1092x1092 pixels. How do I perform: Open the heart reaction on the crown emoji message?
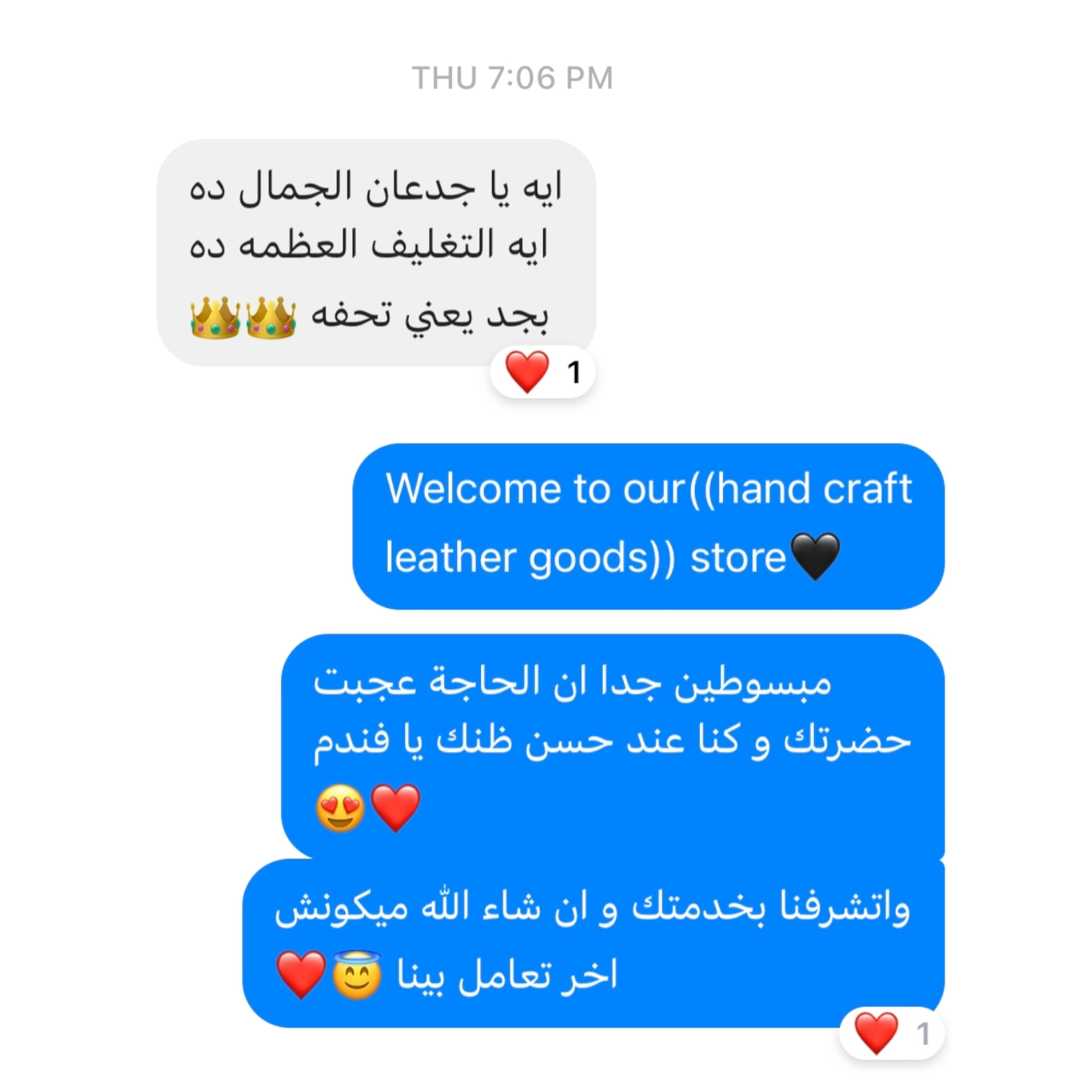542,373
